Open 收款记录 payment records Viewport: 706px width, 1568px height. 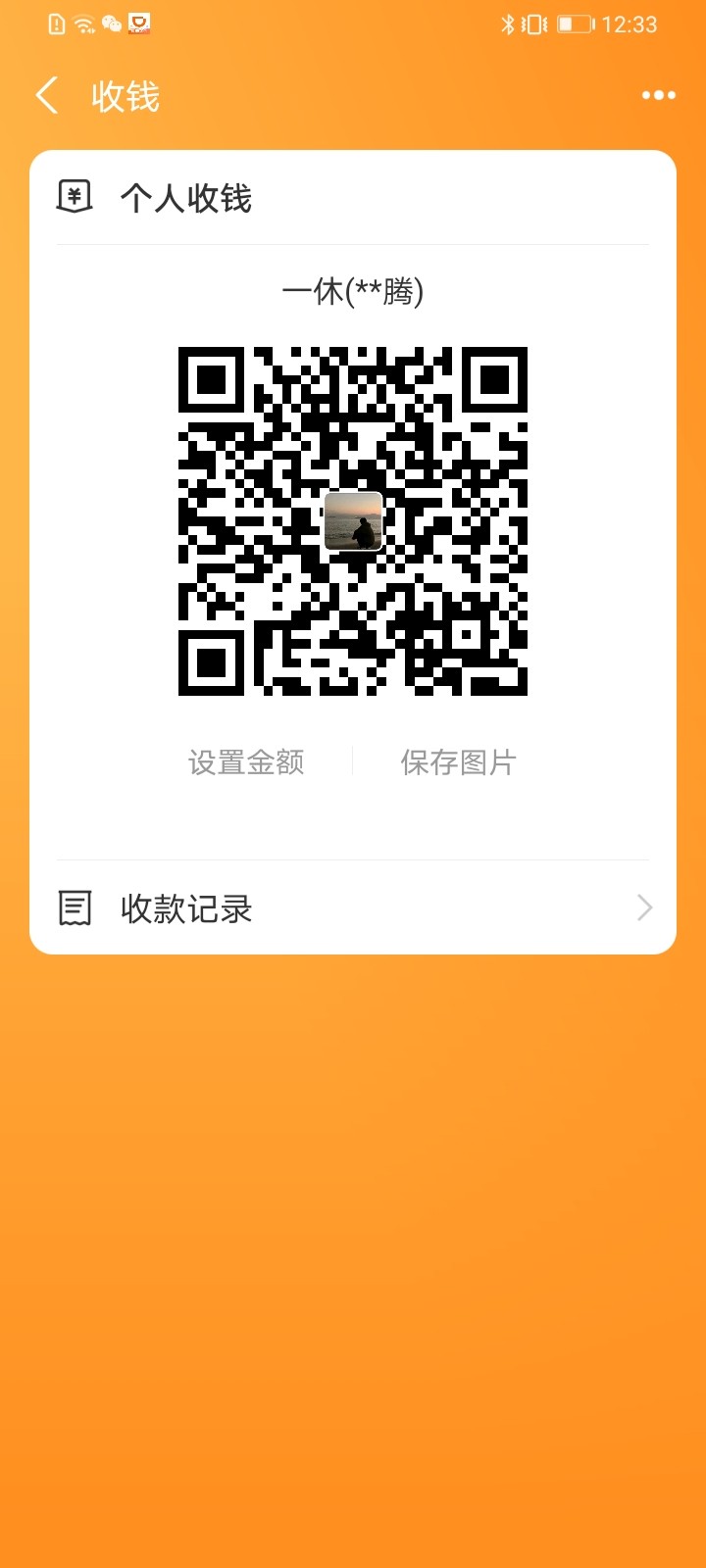pyautogui.click(x=353, y=908)
